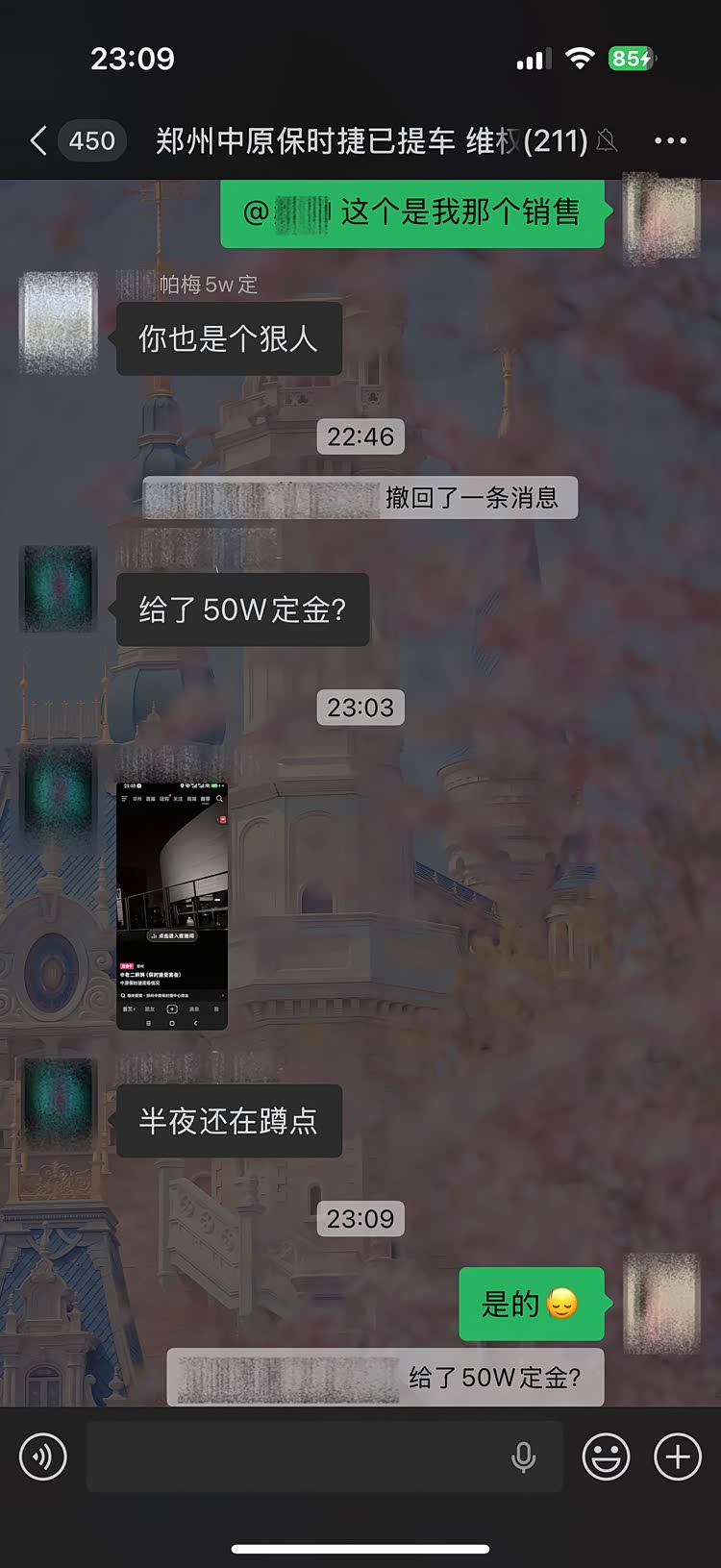View avatar of sender saying 你也是个狠人
This screenshot has height=1568, width=721.
point(59,322)
